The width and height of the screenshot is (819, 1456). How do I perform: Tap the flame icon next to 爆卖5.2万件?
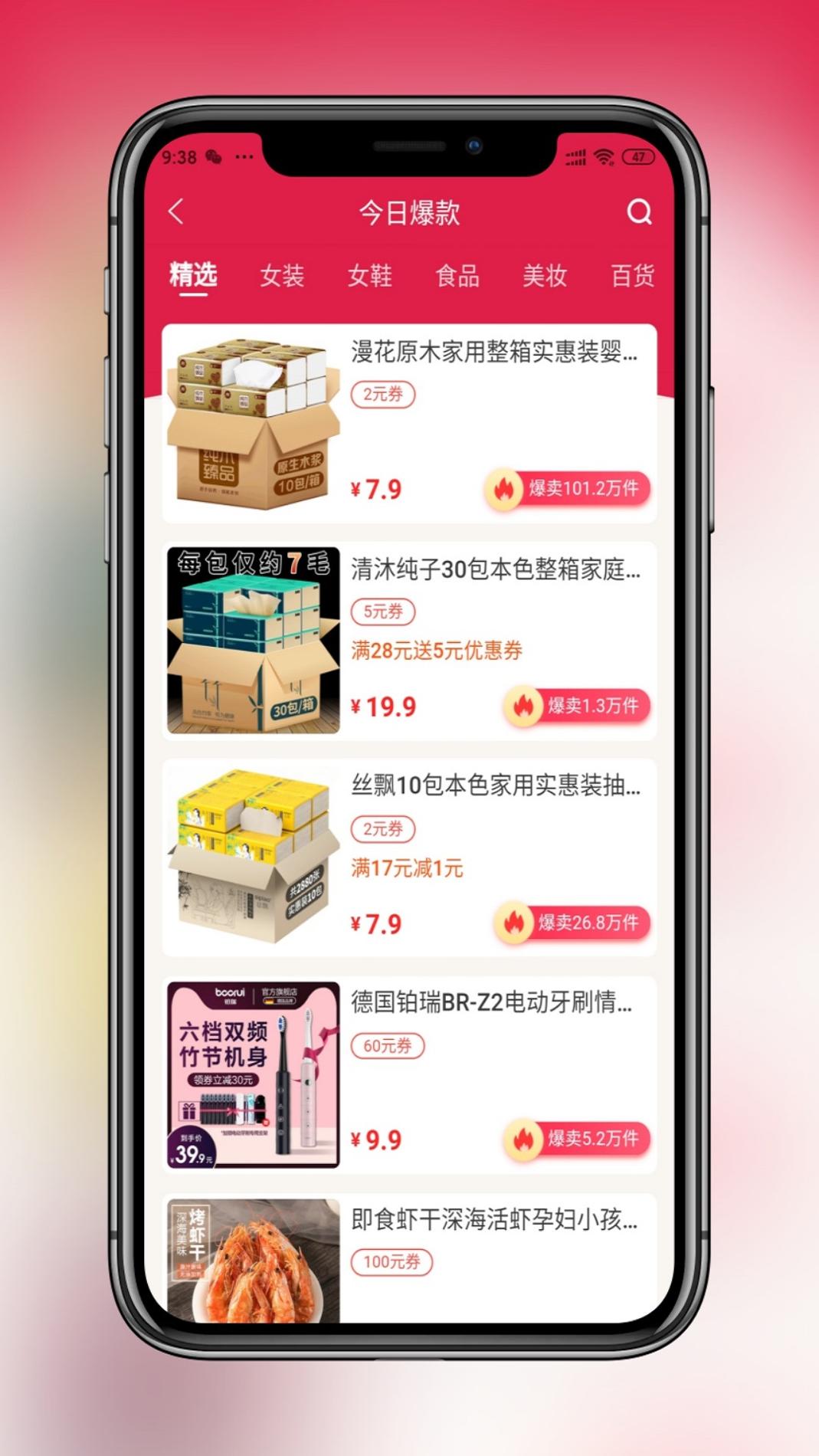[525, 1140]
